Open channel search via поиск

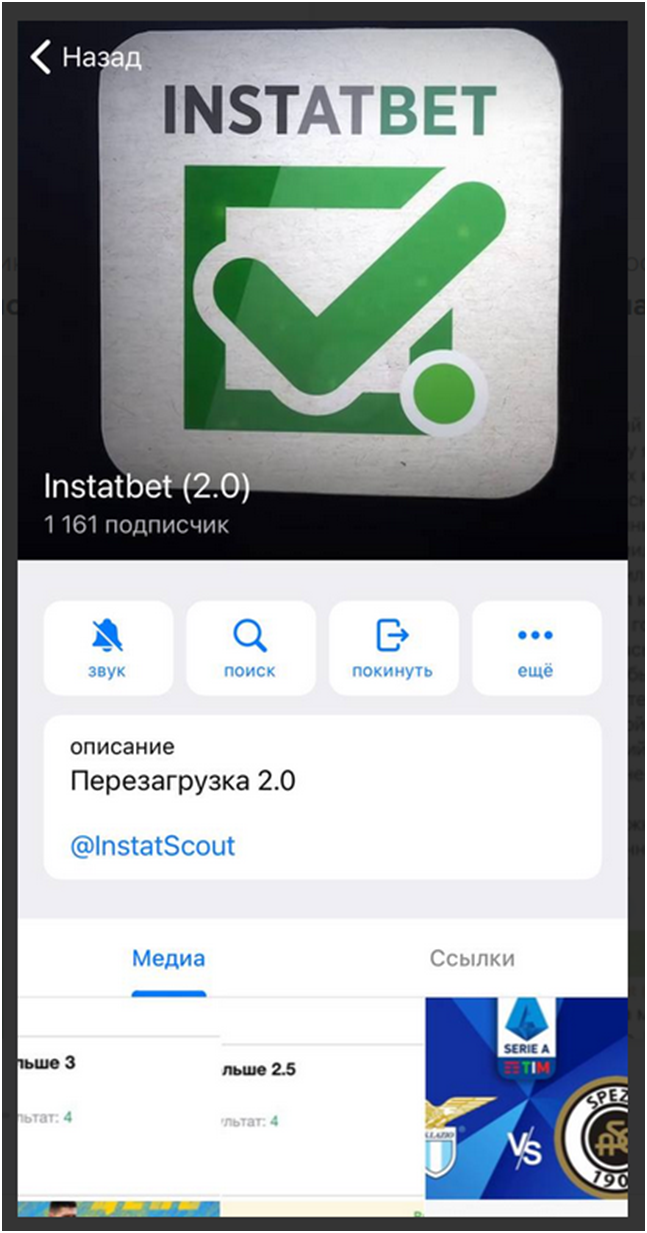point(250,647)
